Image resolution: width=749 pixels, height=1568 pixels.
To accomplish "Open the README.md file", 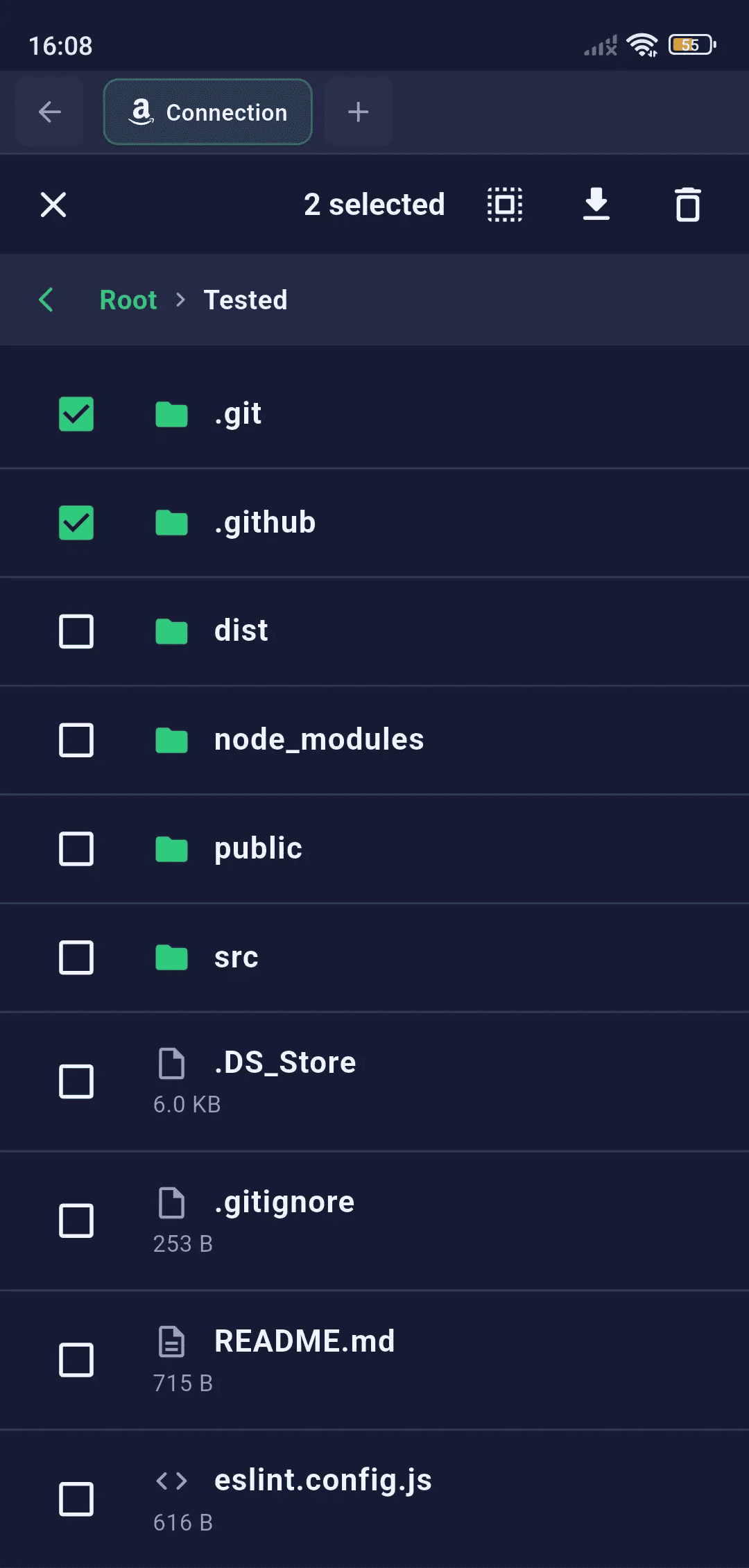I will tap(374, 1361).
